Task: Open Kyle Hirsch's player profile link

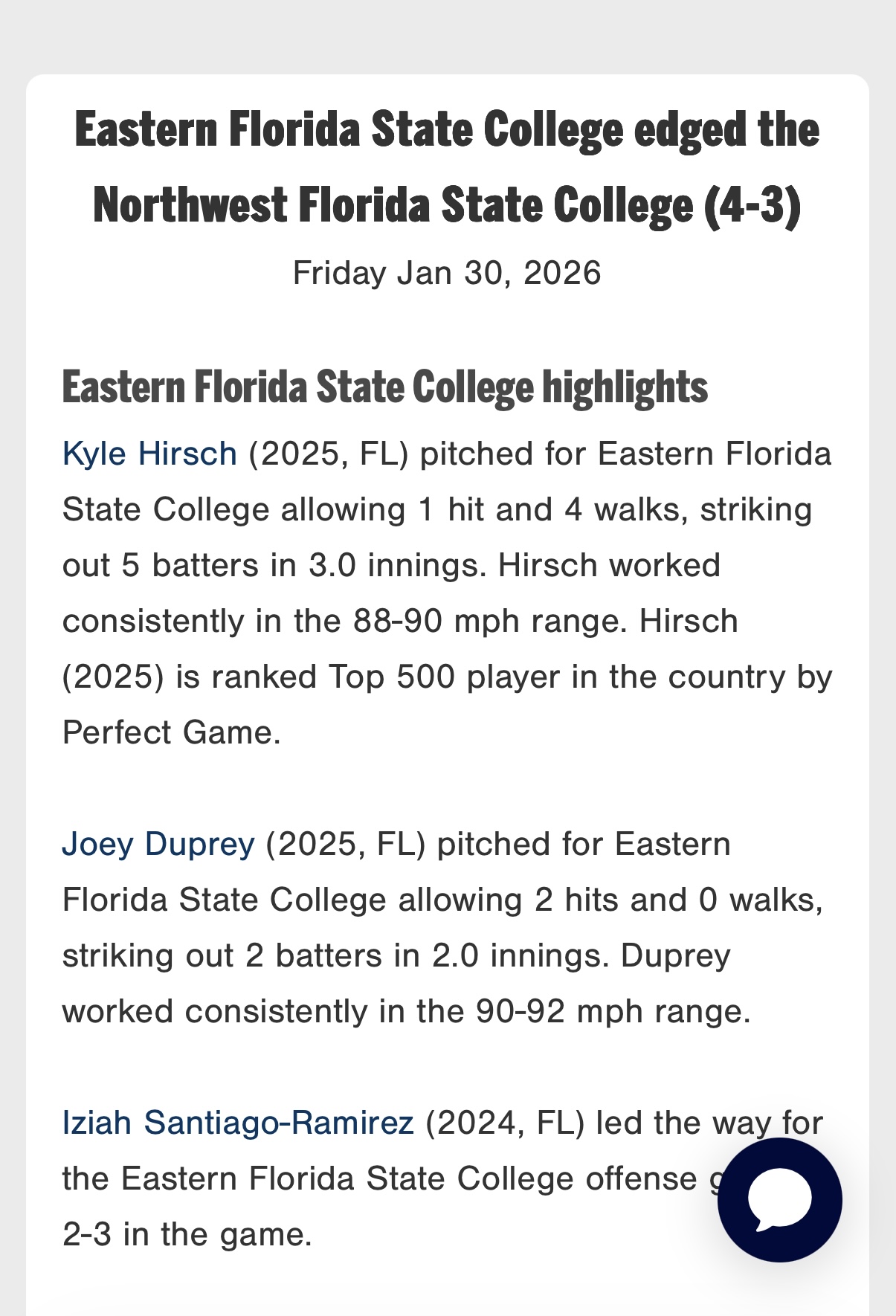Action: [x=149, y=454]
